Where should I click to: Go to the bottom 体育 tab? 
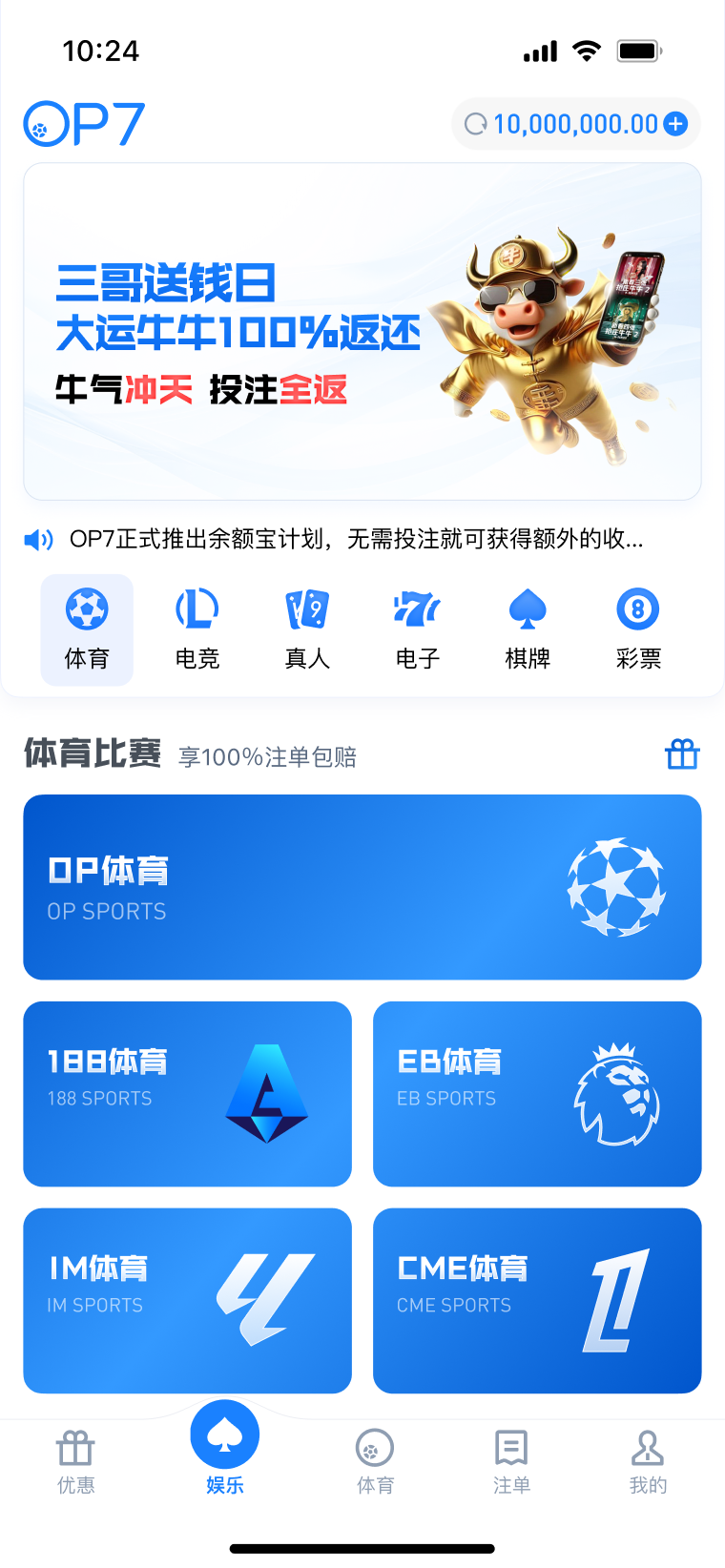tap(375, 1462)
